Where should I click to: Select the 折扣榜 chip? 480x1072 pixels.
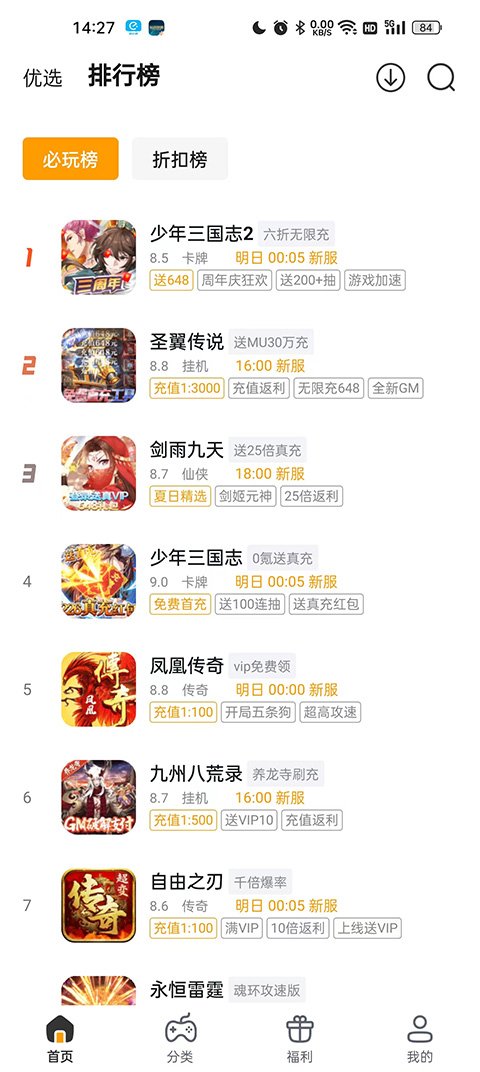pos(180,159)
